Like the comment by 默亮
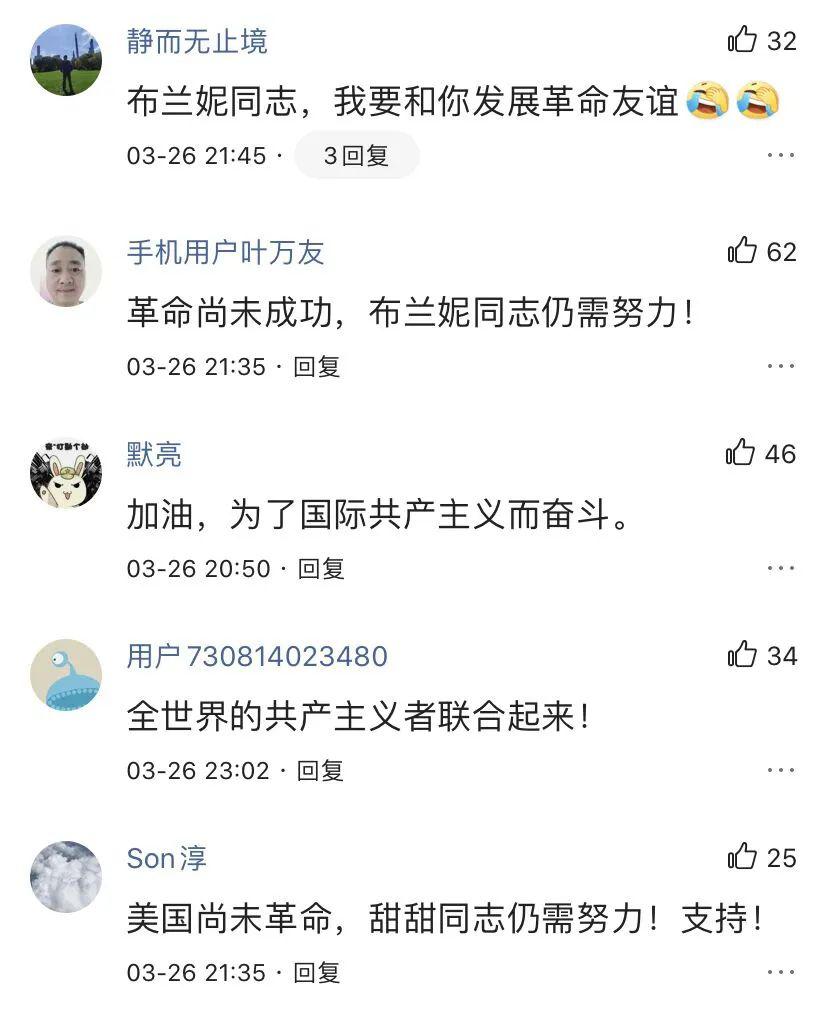Screen dimensions: 828x1029 click(x=741, y=453)
